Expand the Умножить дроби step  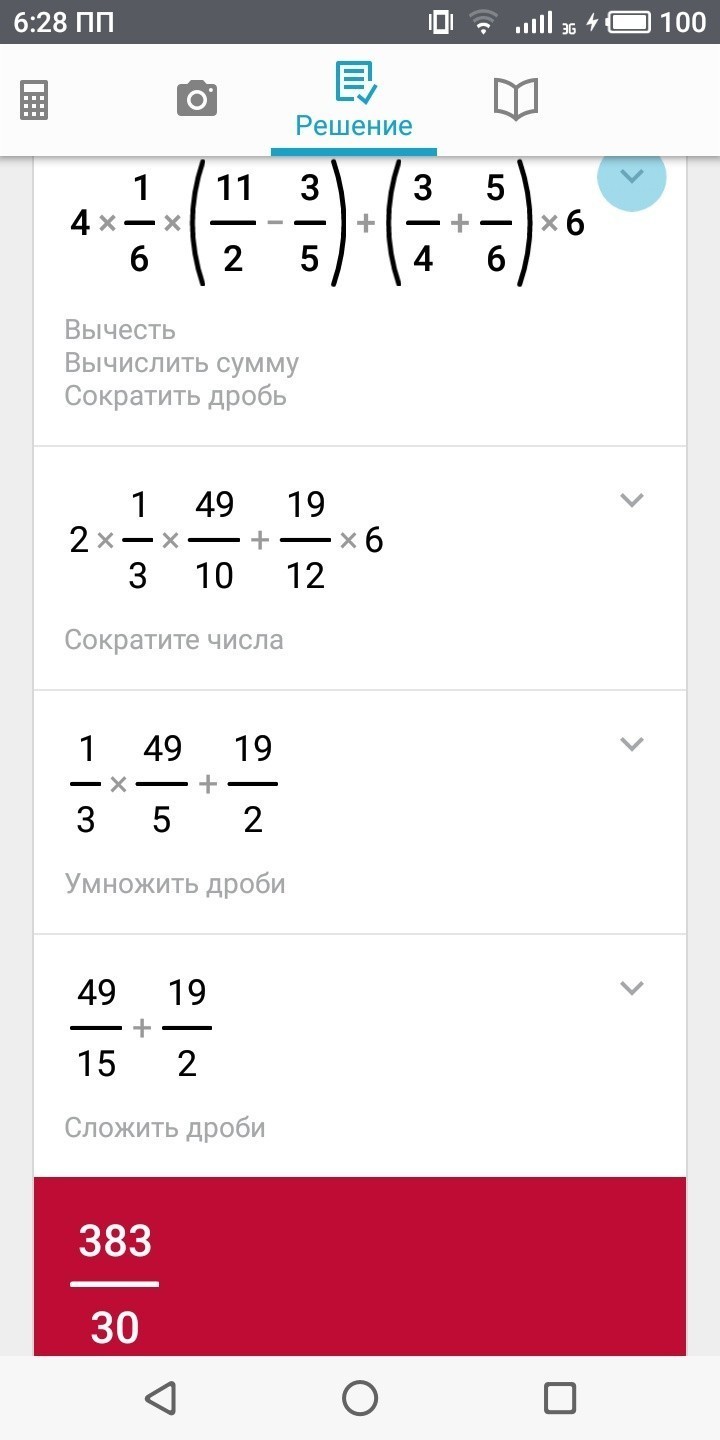click(x=631, y=744)
